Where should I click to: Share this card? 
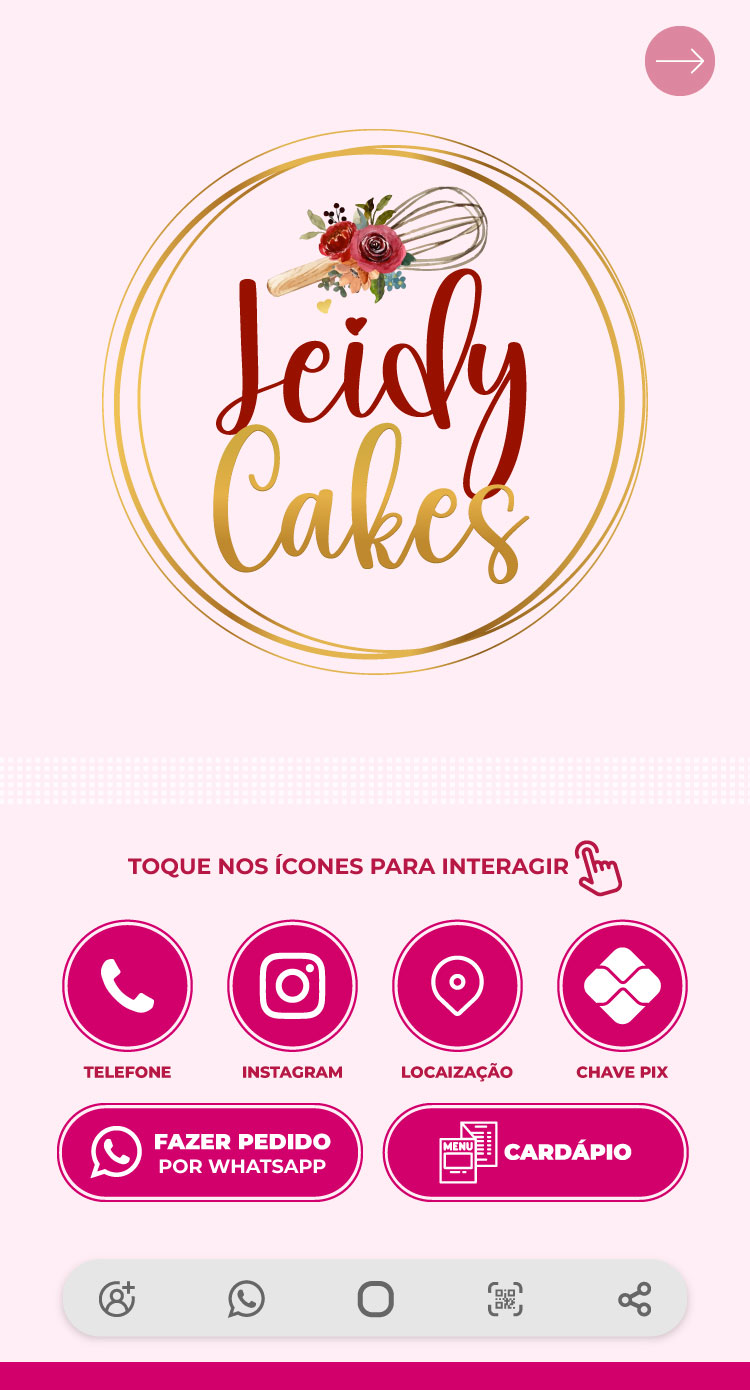click(x=634, y=1299)
